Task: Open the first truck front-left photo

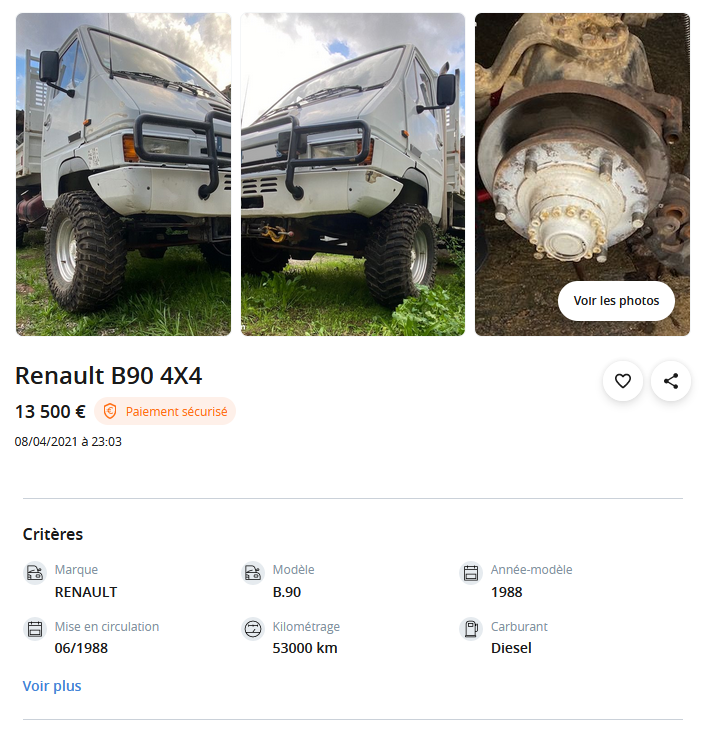Action: pos(123,174)
